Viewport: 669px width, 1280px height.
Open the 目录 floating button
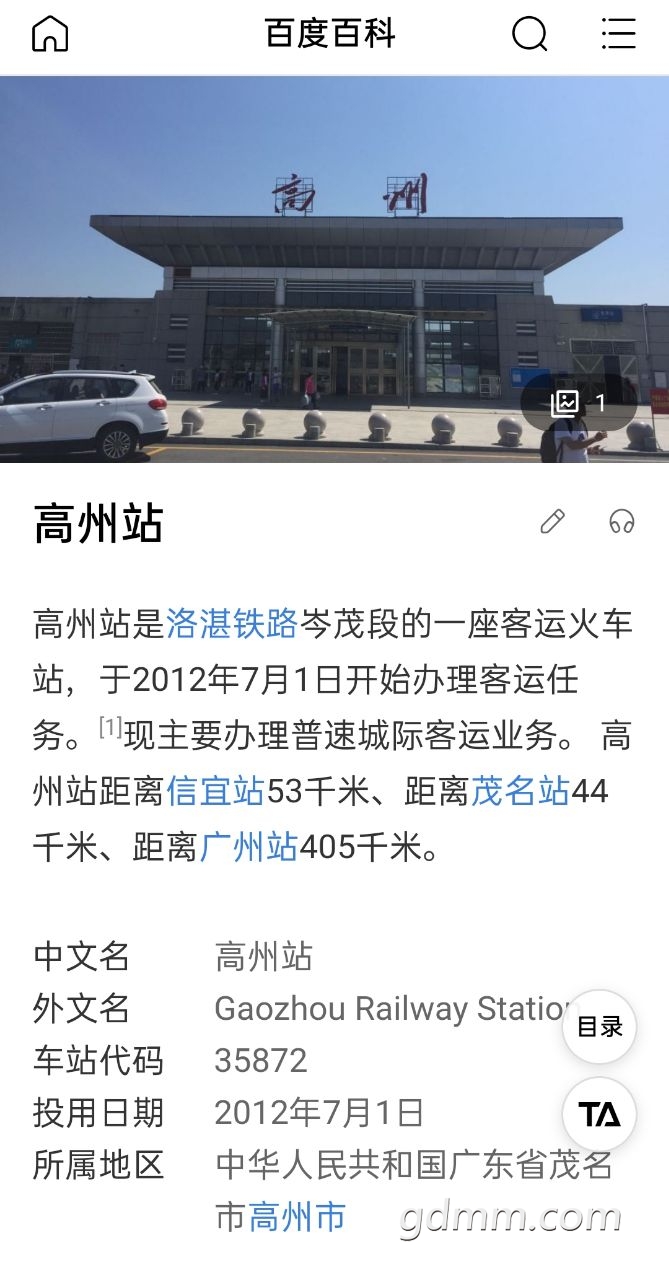[599, 1026]
